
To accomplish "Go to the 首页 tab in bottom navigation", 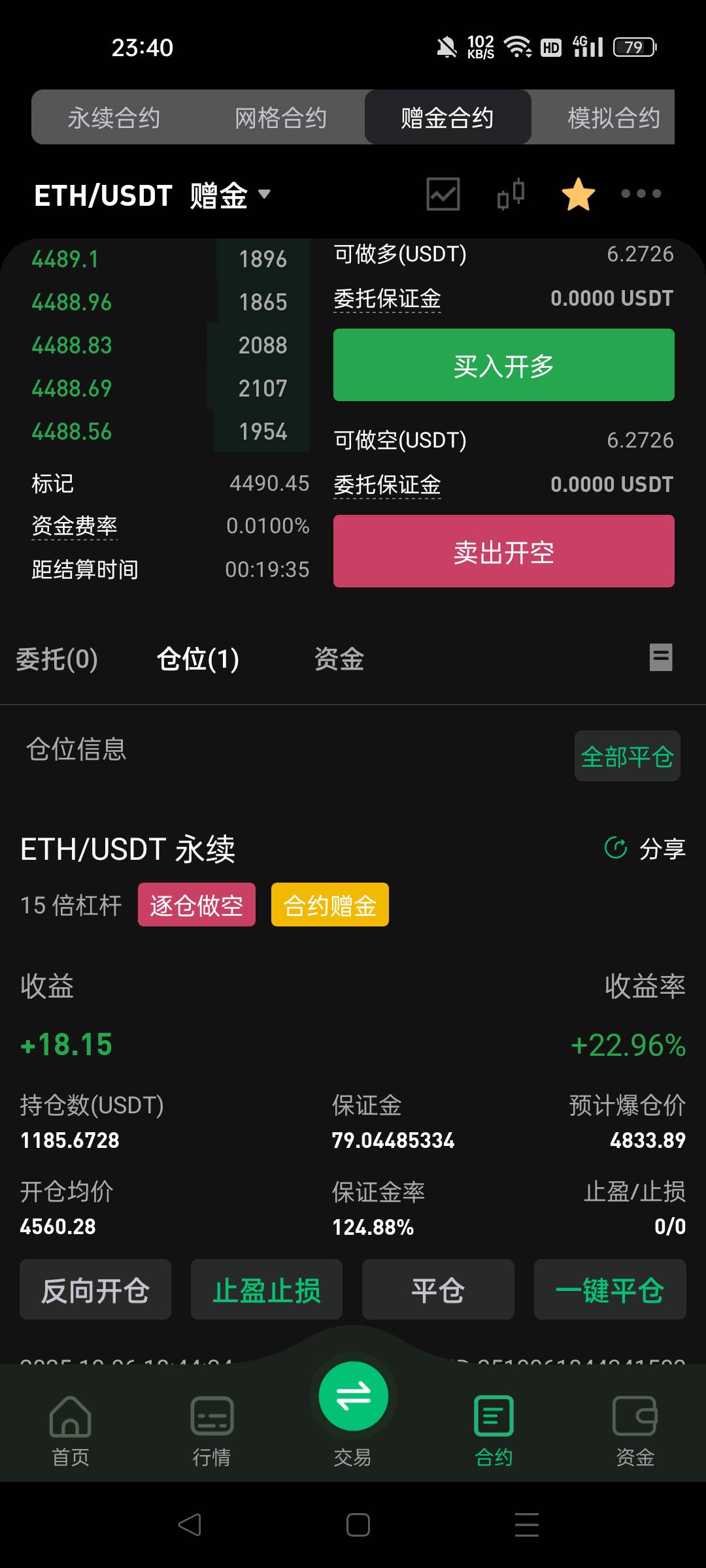I will [x=71, y=1431].
